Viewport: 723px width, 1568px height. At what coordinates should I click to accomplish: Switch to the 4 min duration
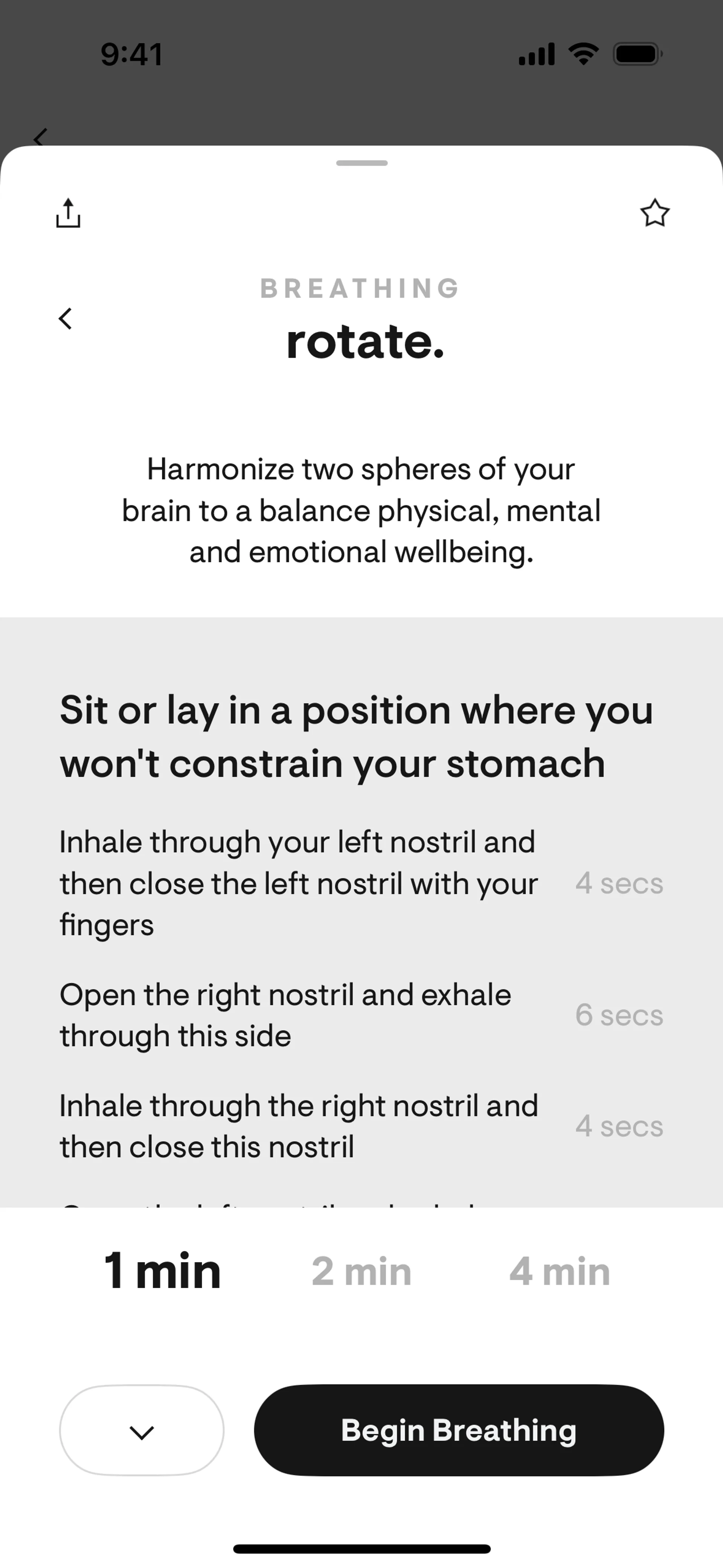pyautogui.click(x=559, y=1271)
